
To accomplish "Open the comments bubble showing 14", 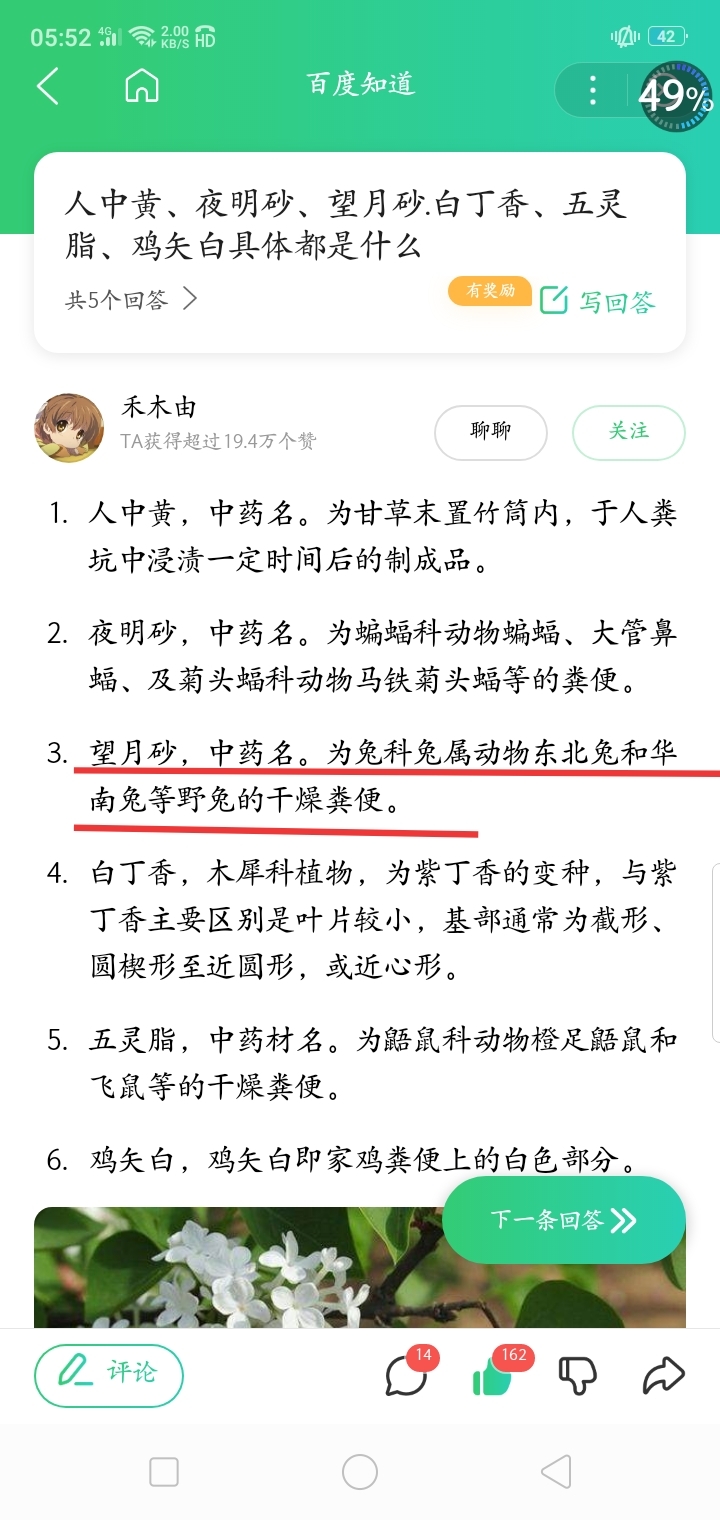I will [x=406, y=1376].
